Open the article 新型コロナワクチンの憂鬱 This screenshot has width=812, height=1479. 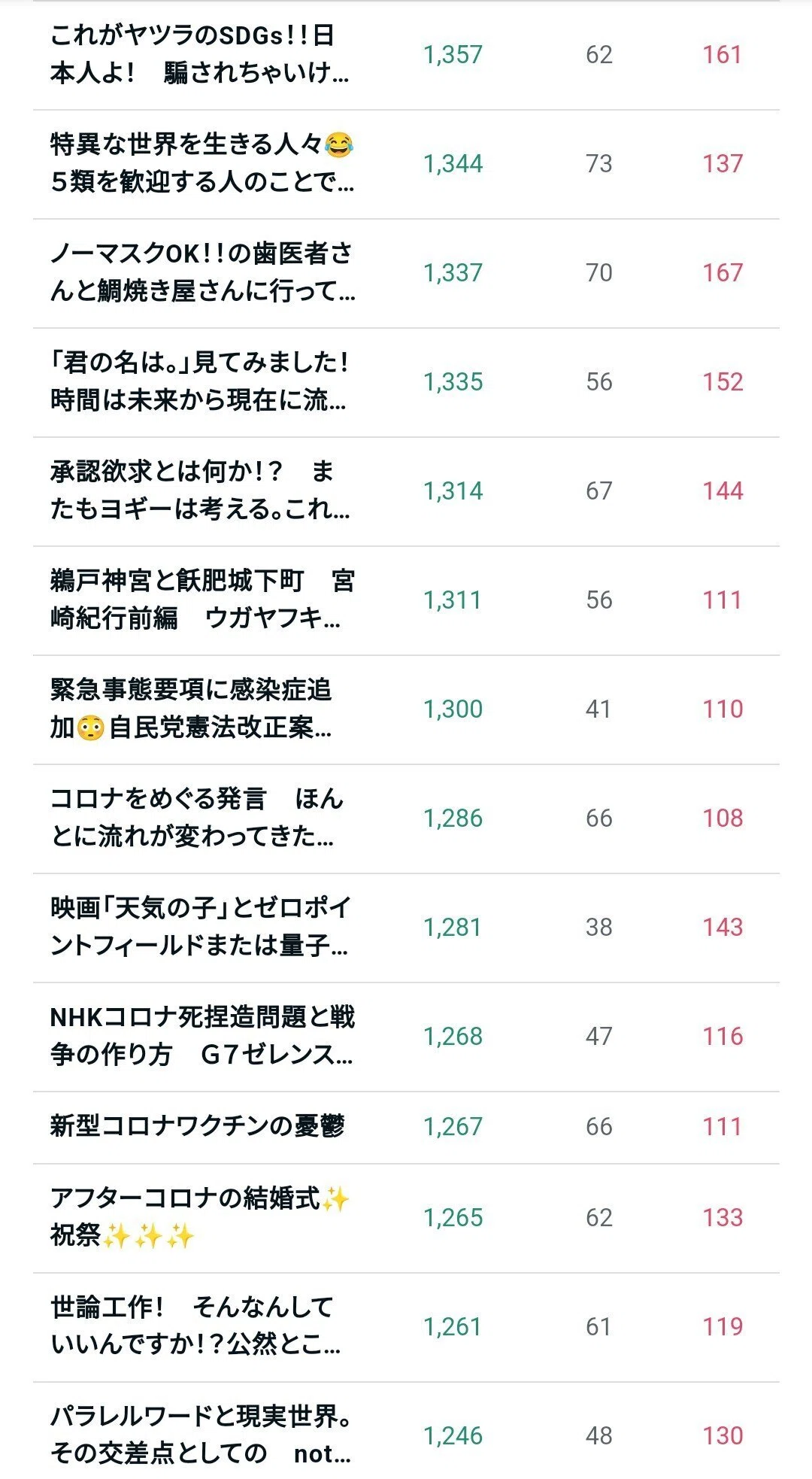197,1127
